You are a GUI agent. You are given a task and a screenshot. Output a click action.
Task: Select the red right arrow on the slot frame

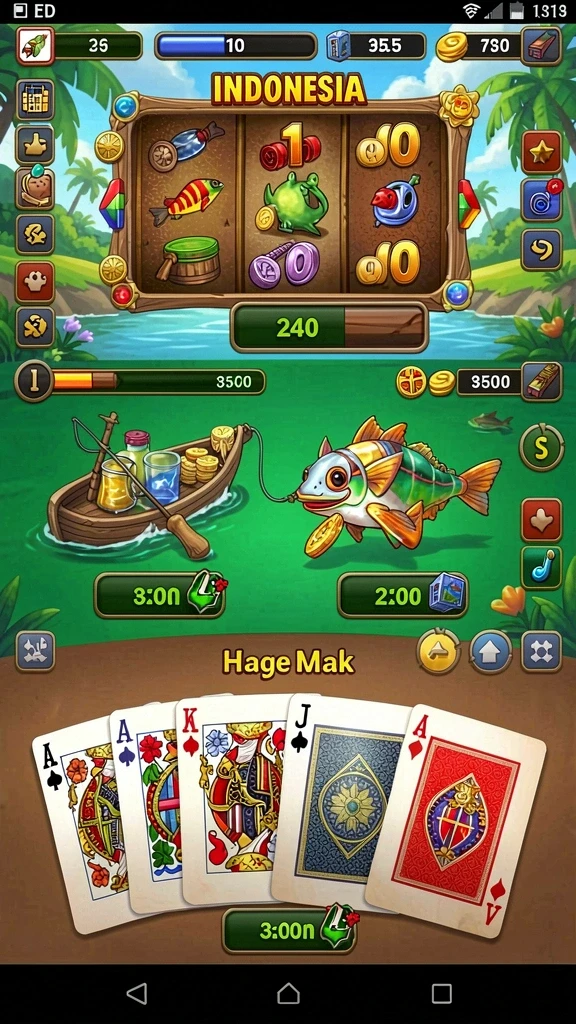pos(468,204)
